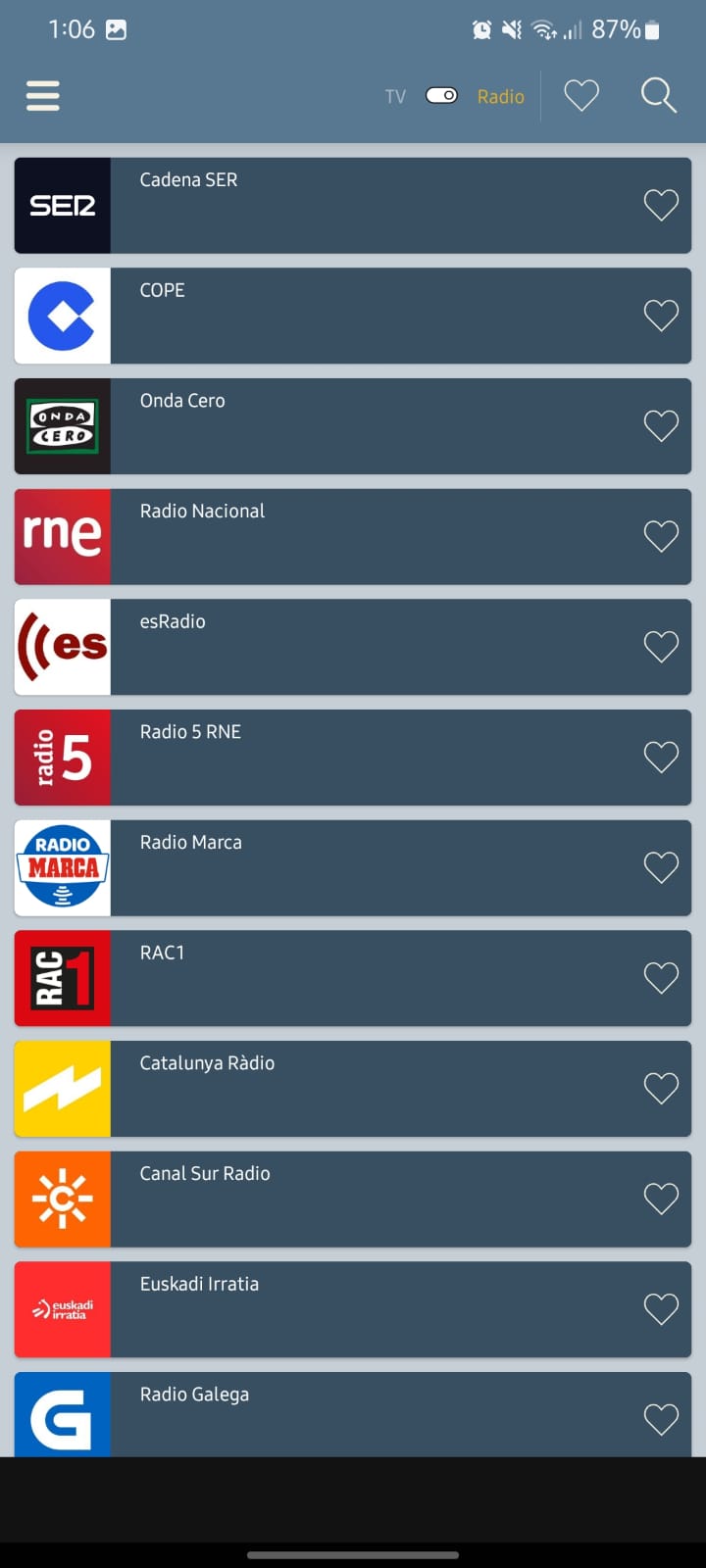706x1568 pixels.
Task: Open the favorites heart in toolbar
Action: tap(581, 95)
